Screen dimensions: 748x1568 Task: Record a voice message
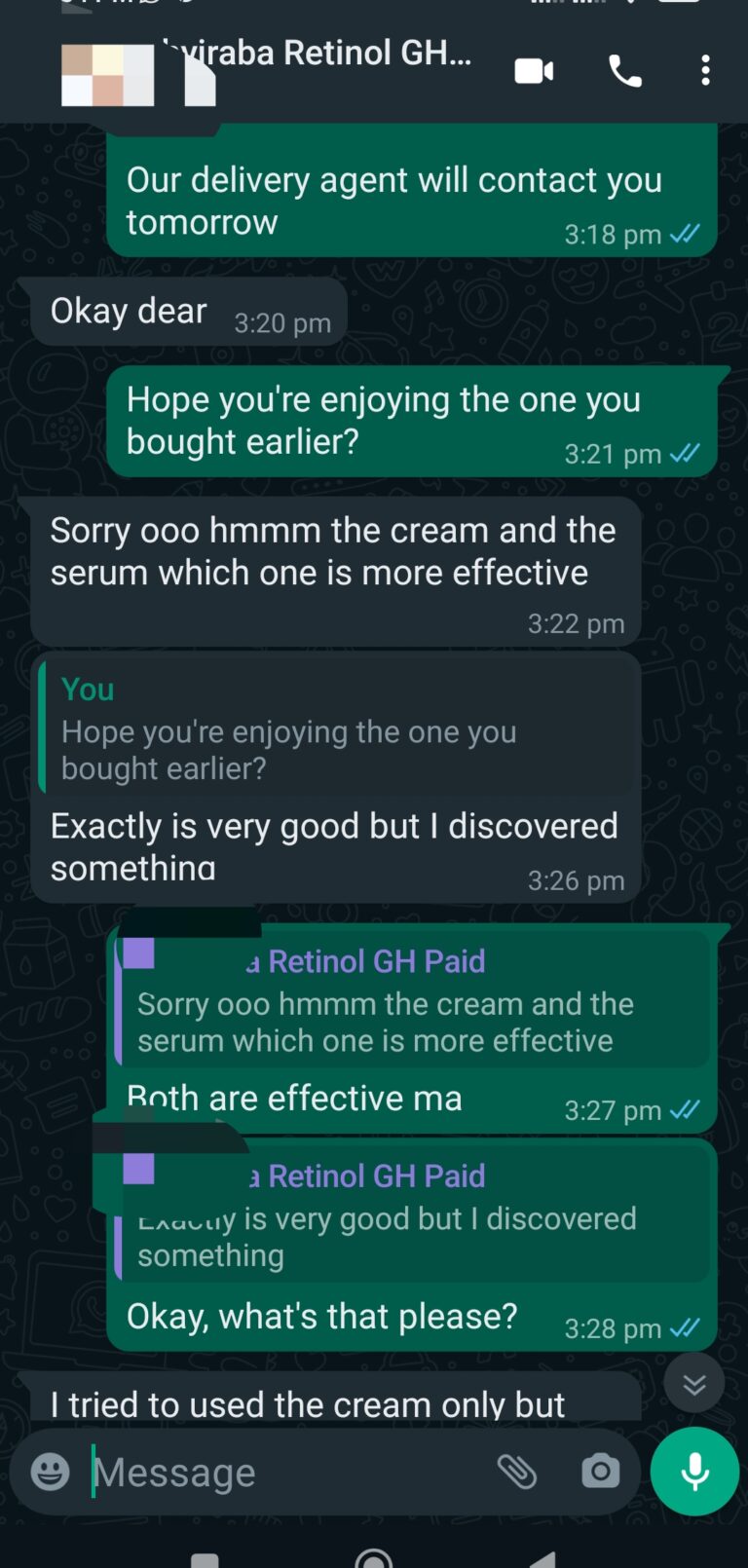[694, 1472]
